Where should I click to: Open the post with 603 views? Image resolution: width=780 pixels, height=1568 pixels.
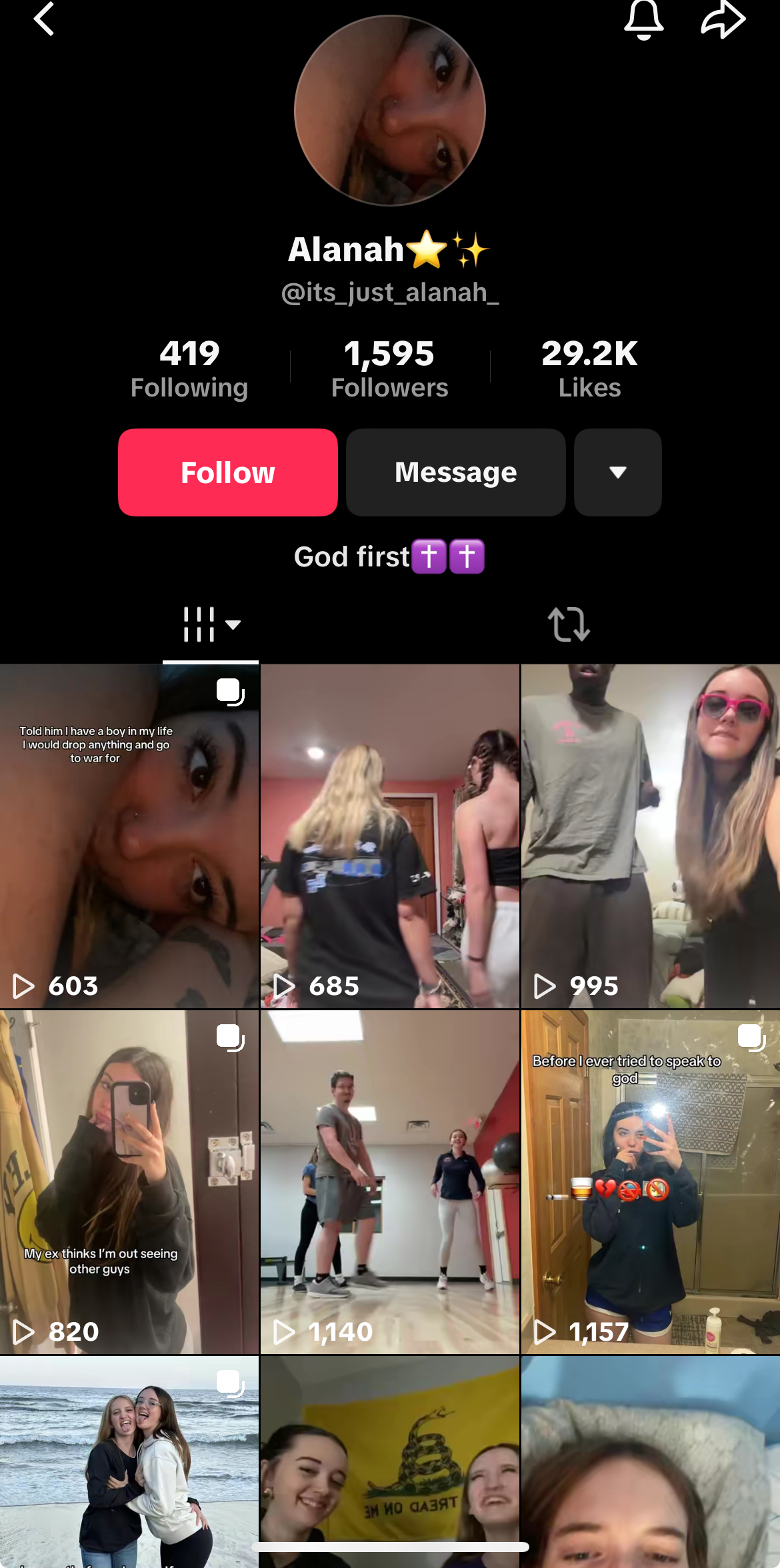pos(129,836)
